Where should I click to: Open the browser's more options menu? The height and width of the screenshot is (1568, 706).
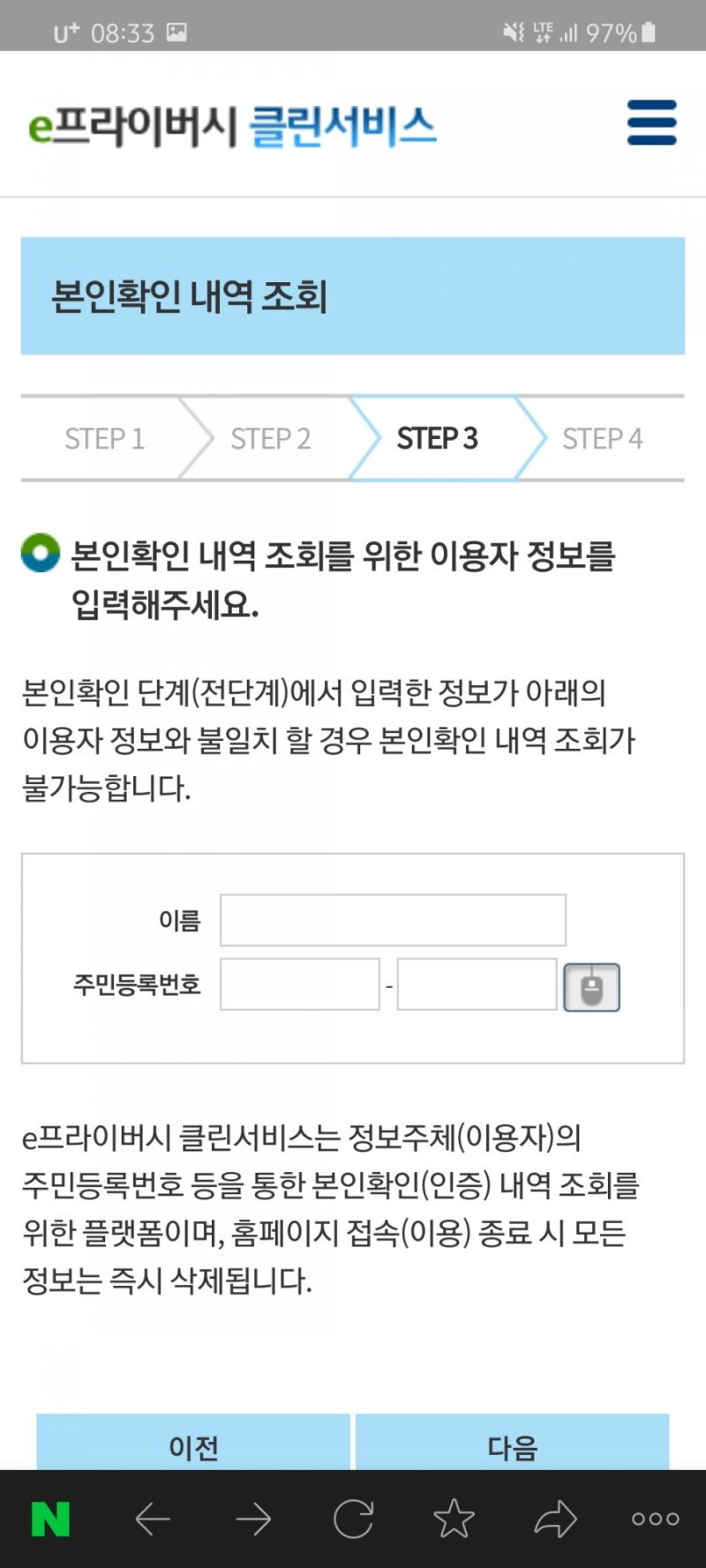click(x=656, y=1519)
